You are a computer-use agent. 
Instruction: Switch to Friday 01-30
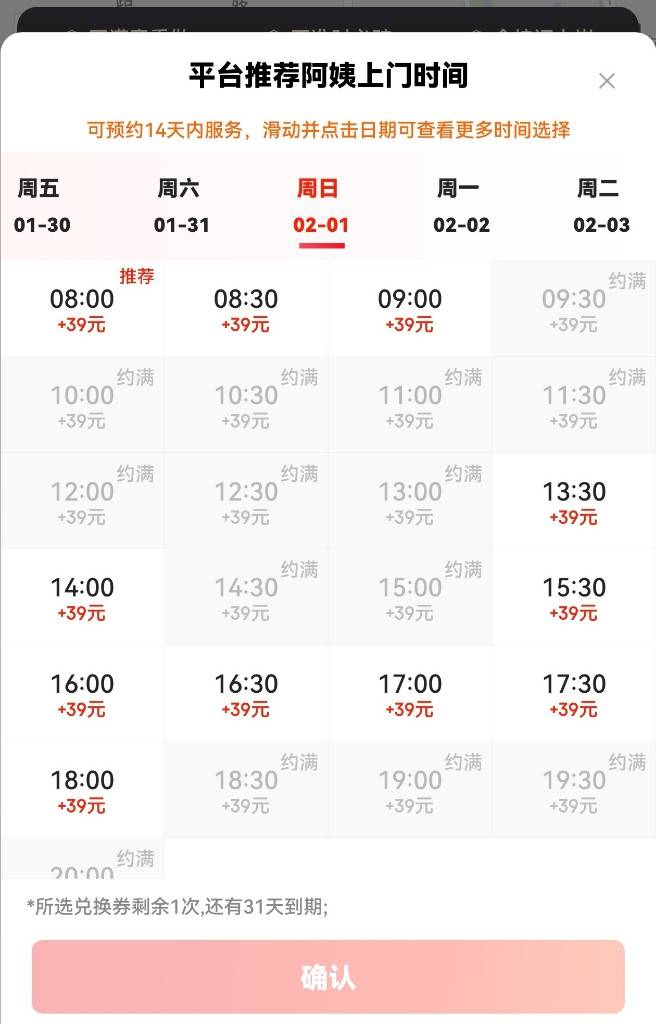pos(42,206)
